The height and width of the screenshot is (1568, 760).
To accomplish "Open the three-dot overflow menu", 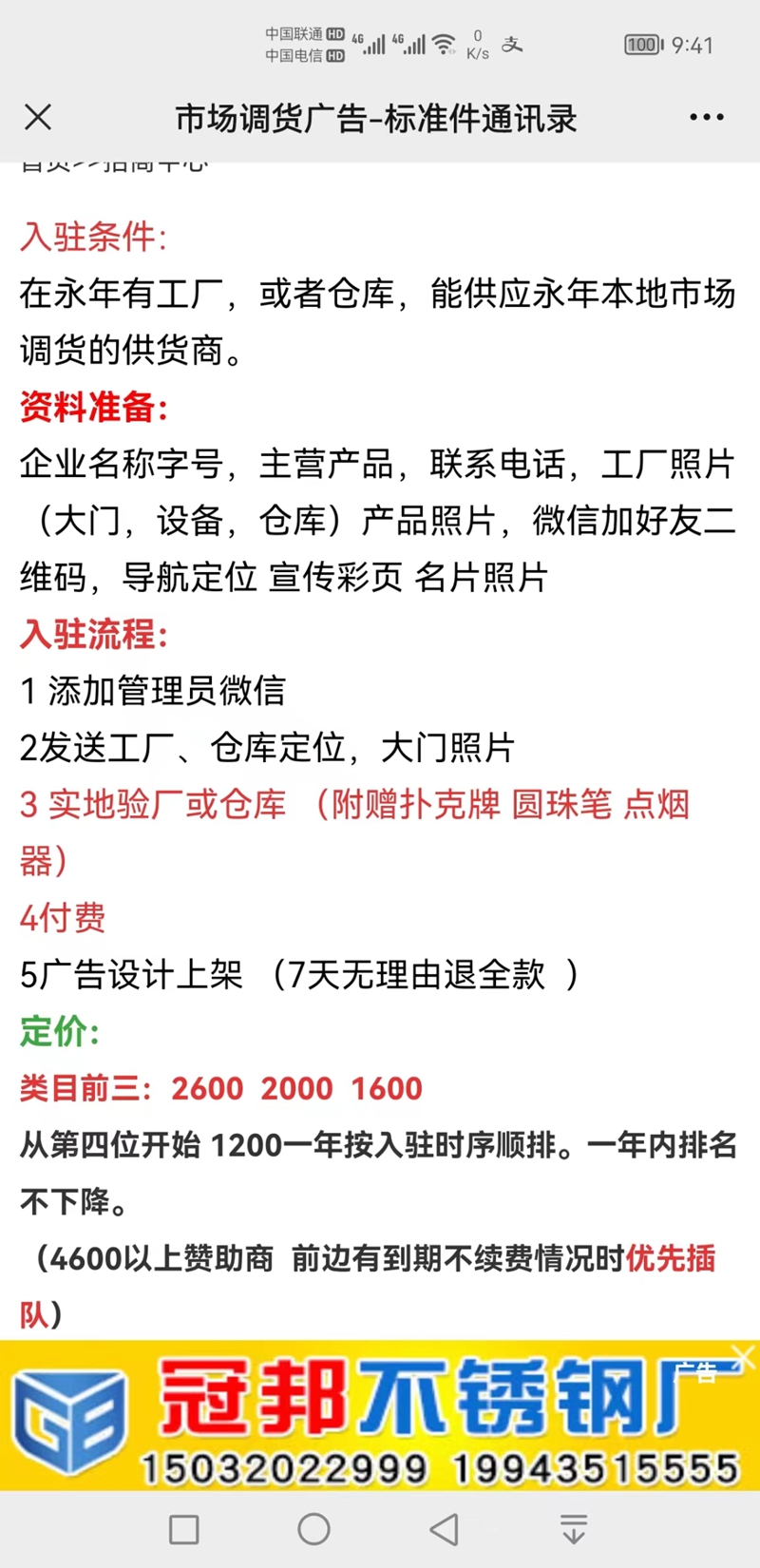I will click(707, 118).
